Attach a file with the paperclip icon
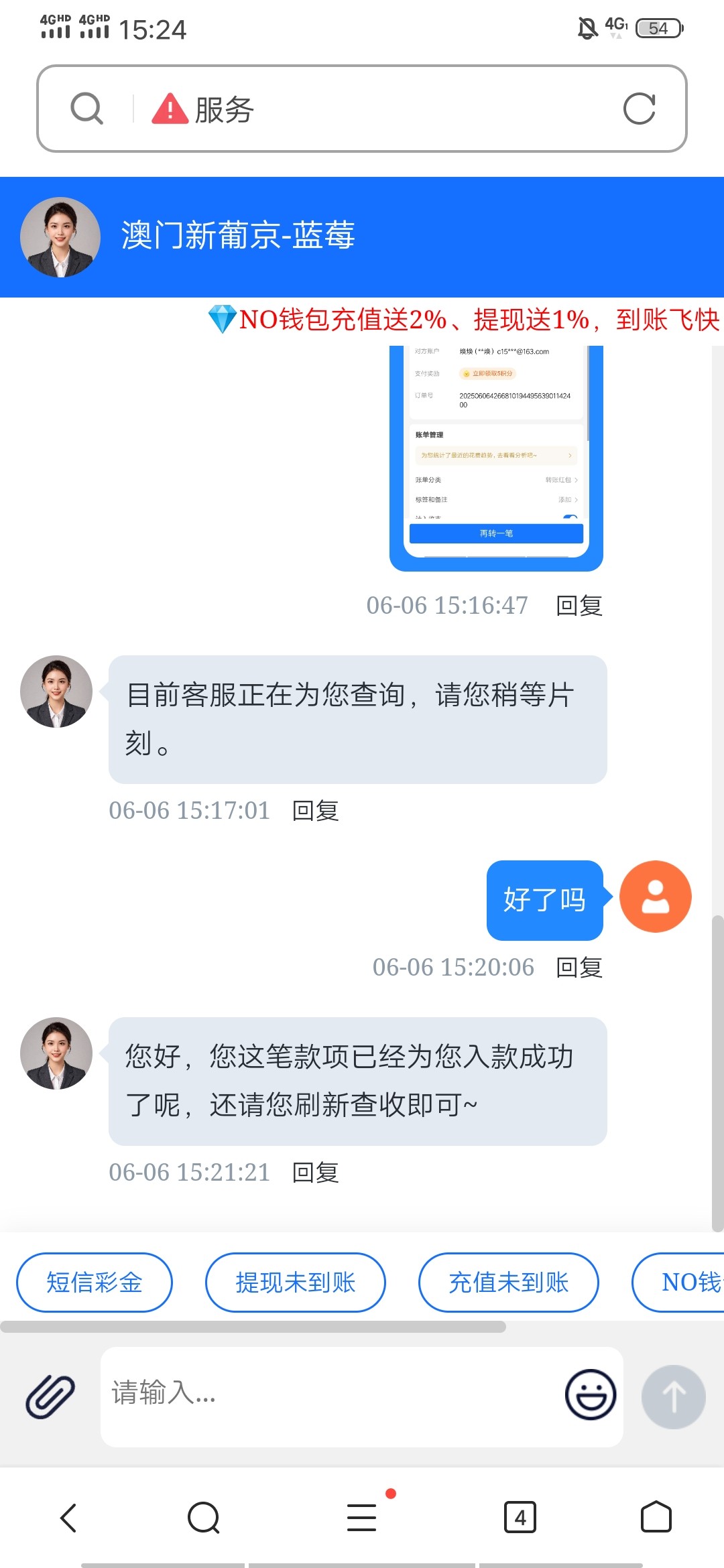Viewport: 724px width, 1568px height. (50, 1397)
